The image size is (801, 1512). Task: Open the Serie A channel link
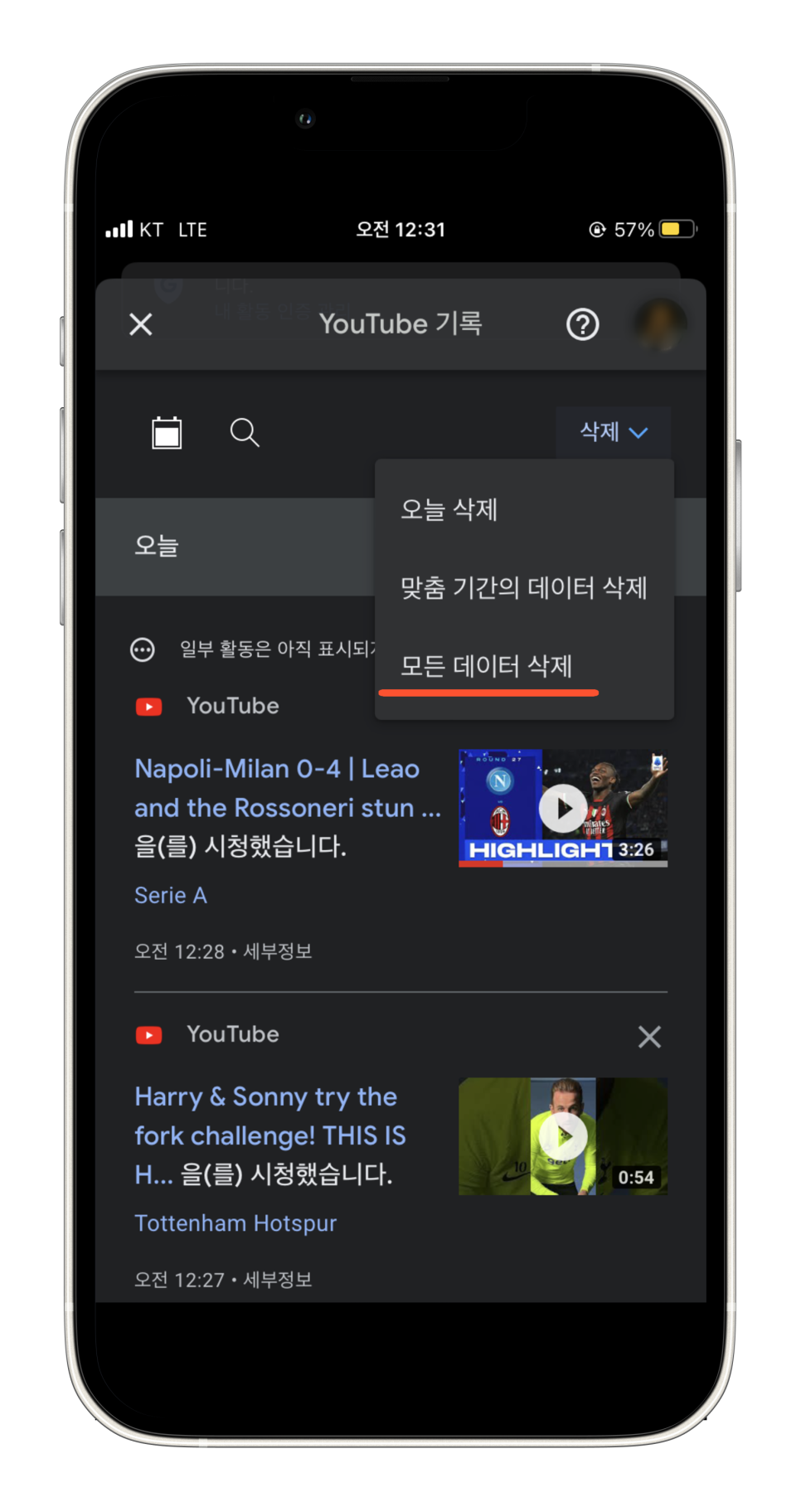point(171,896)
